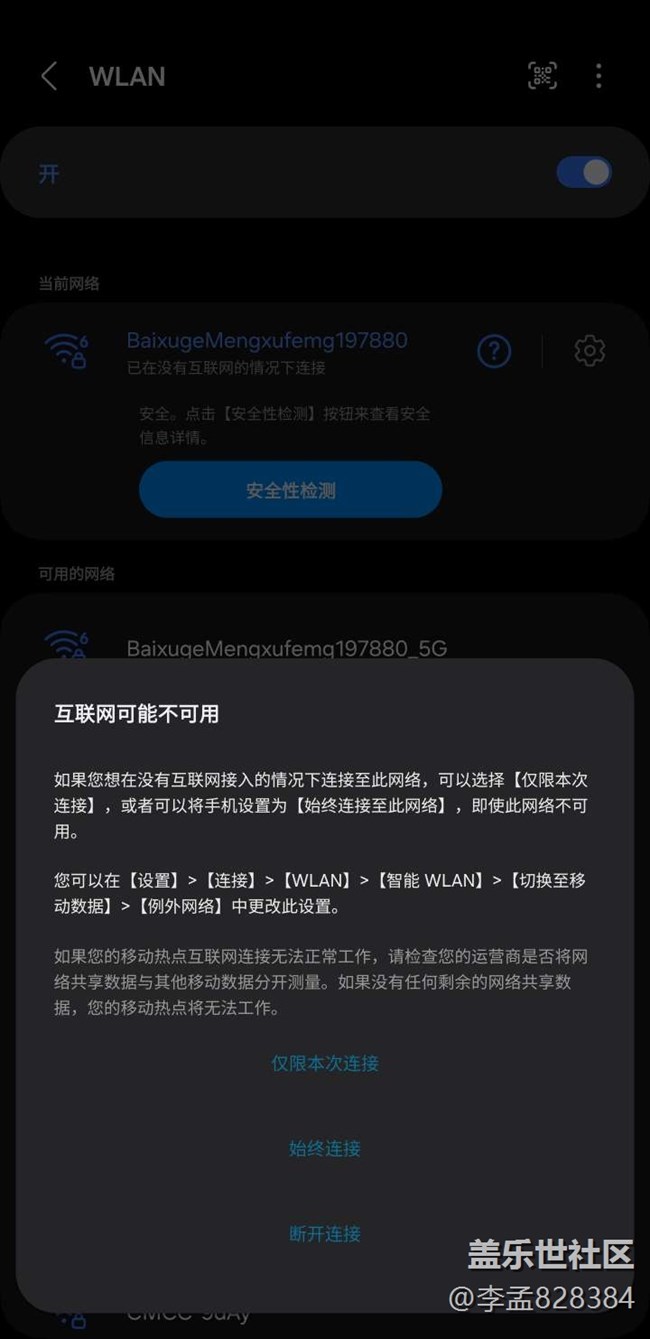
Task: Select 始终连接 option
Action: [x=325, y=1148]
